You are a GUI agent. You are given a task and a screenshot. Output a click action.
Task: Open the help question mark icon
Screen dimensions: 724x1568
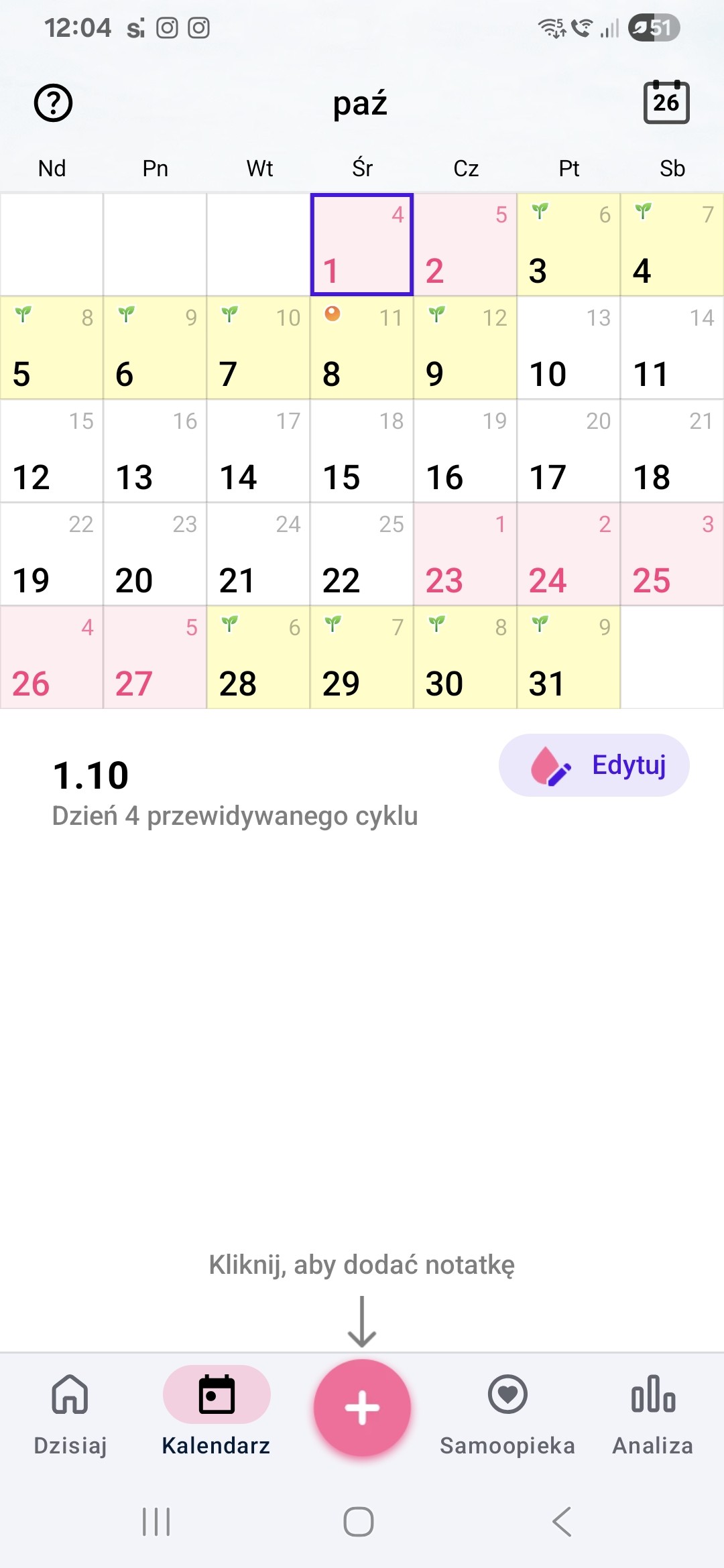point(53,103)
